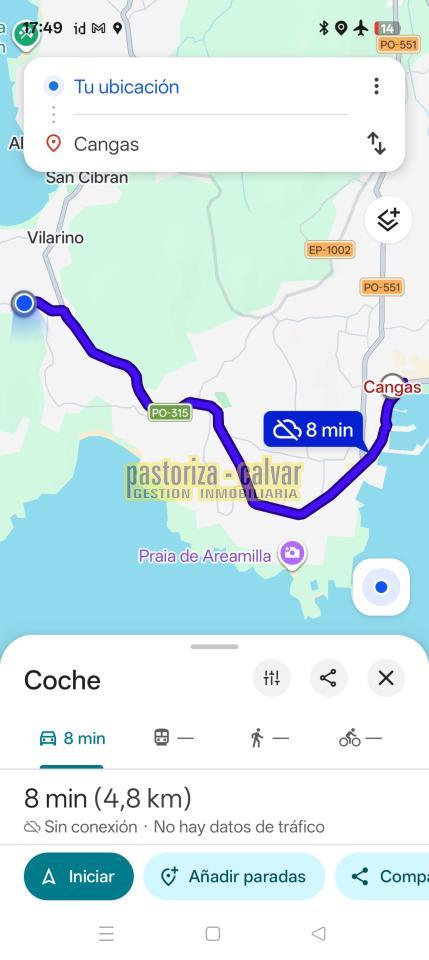Tap the Añadir paradas chip
429x960 pixels.
tap(234, 876)
